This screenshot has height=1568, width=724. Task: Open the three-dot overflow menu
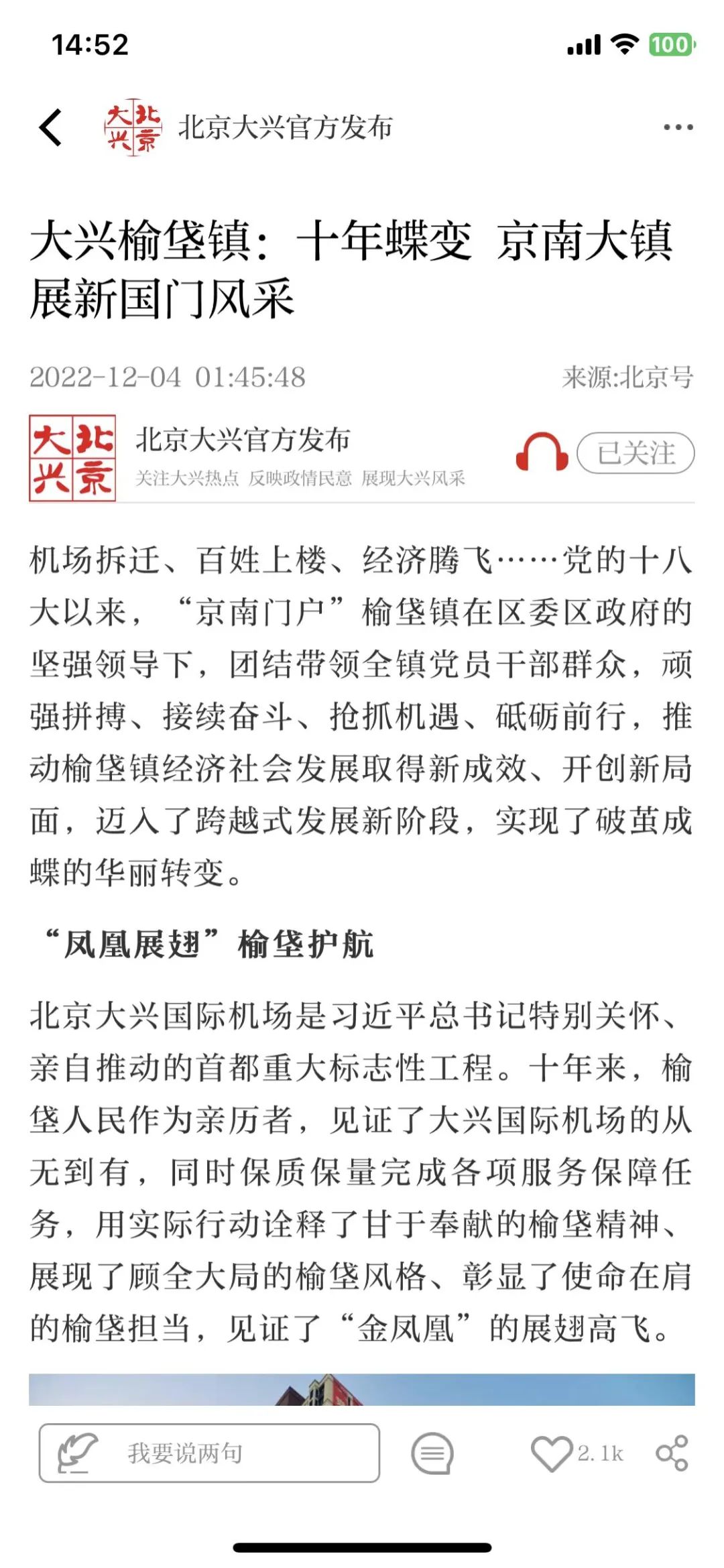point(678,127)
